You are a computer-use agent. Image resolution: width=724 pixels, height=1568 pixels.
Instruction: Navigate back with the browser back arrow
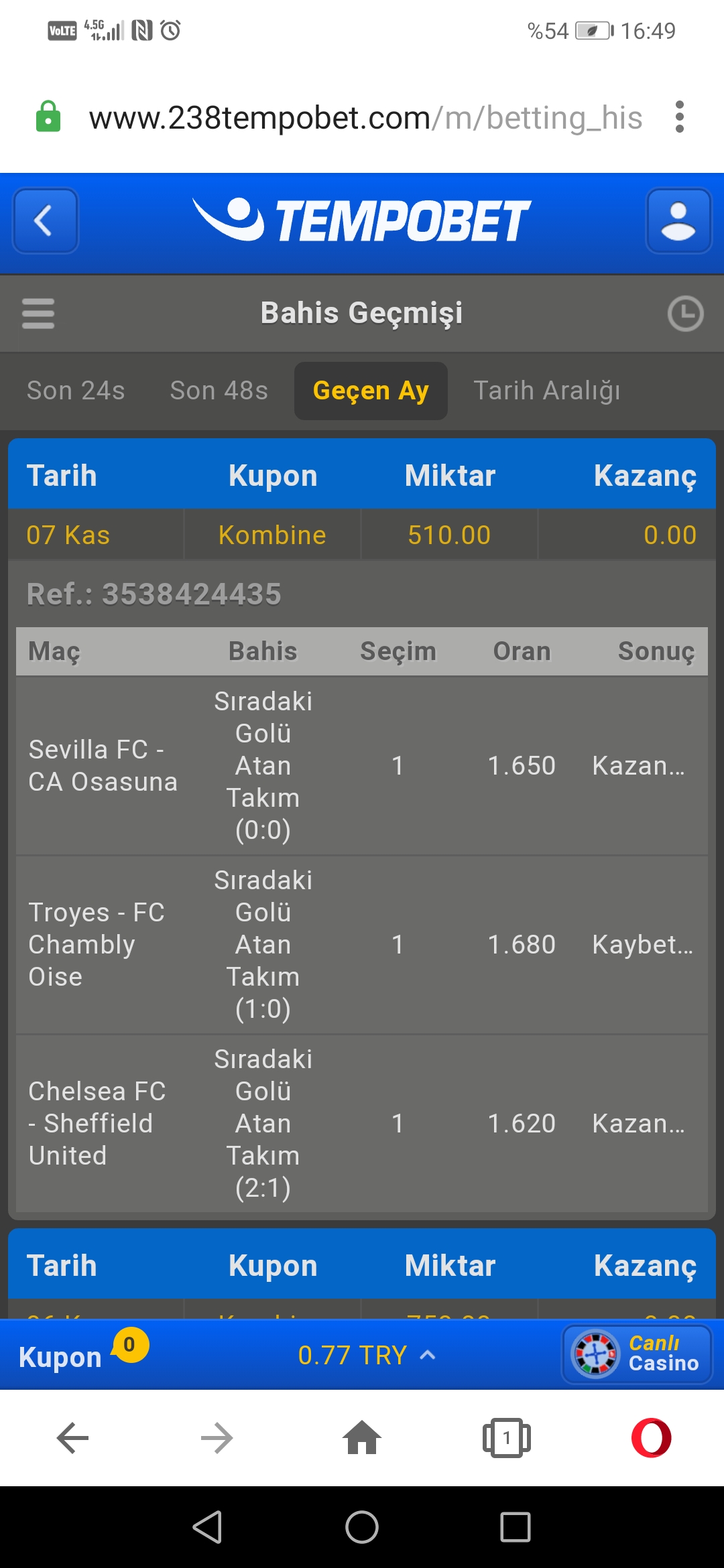point(72,1438)
